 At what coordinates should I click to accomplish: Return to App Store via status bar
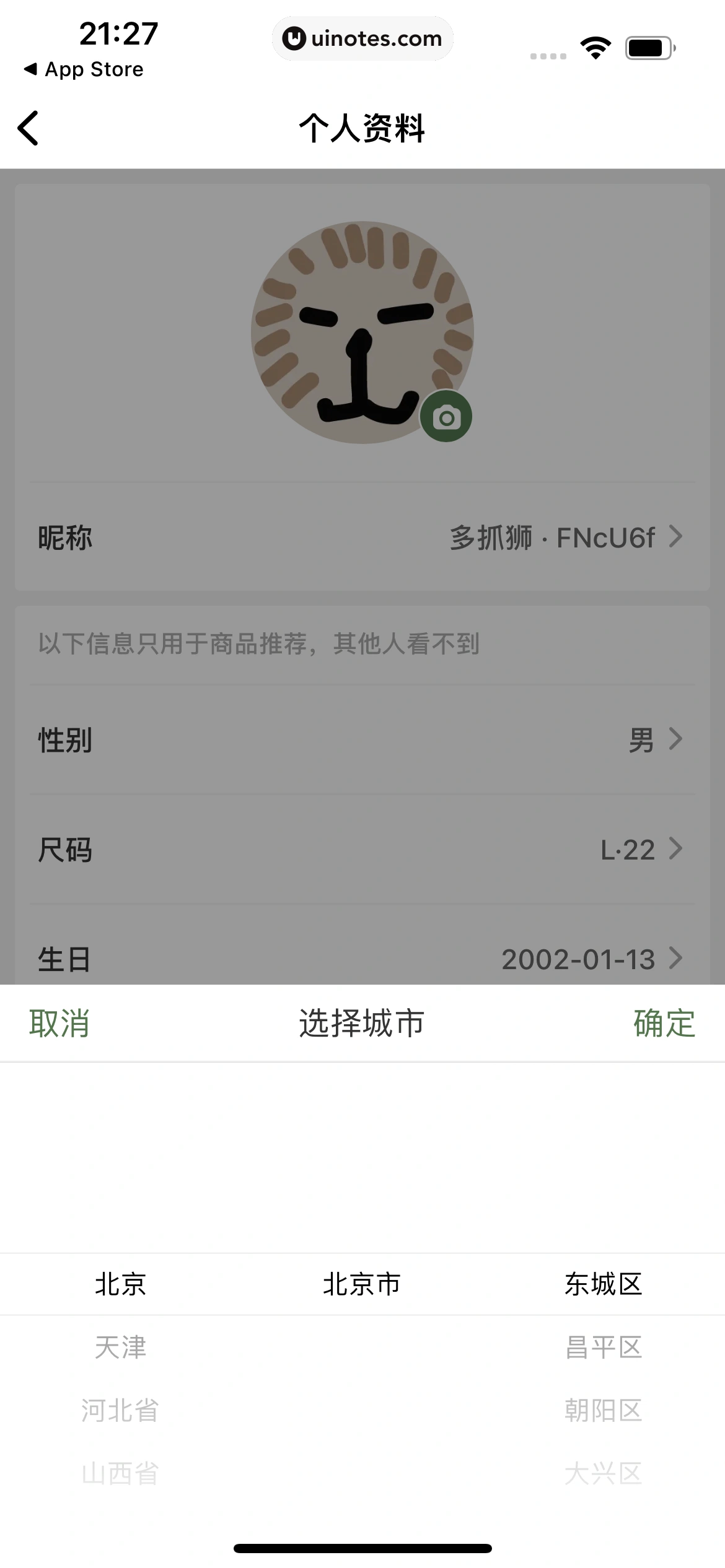point(84,69)
